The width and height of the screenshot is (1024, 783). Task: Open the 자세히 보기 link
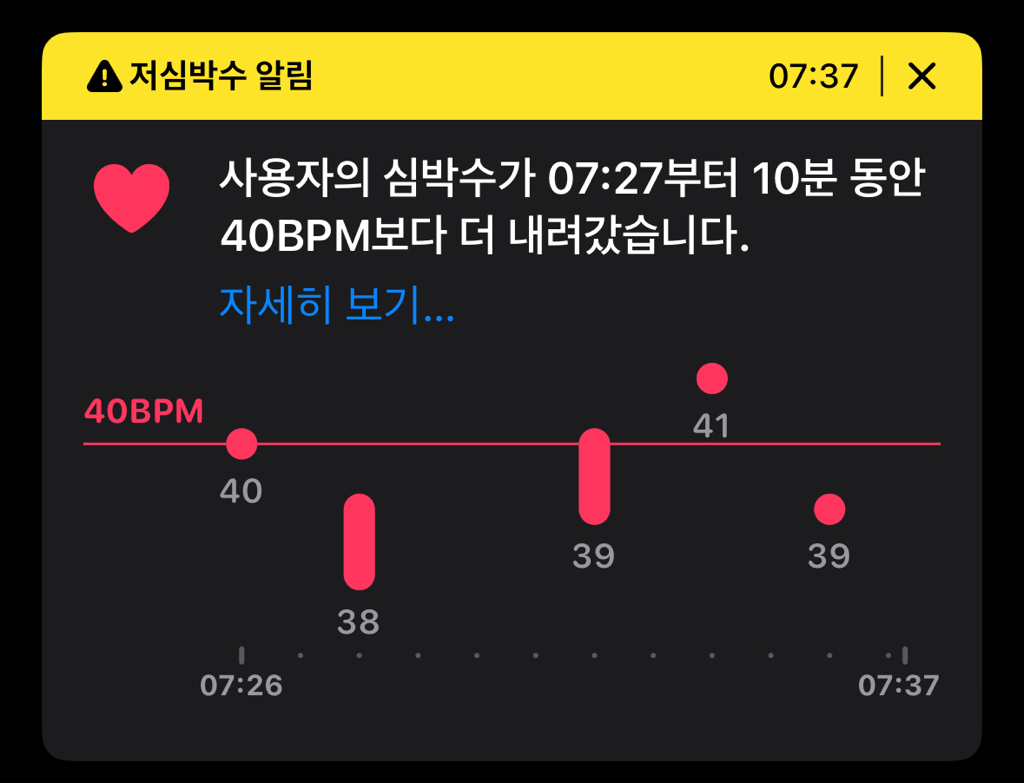point(337,305)
